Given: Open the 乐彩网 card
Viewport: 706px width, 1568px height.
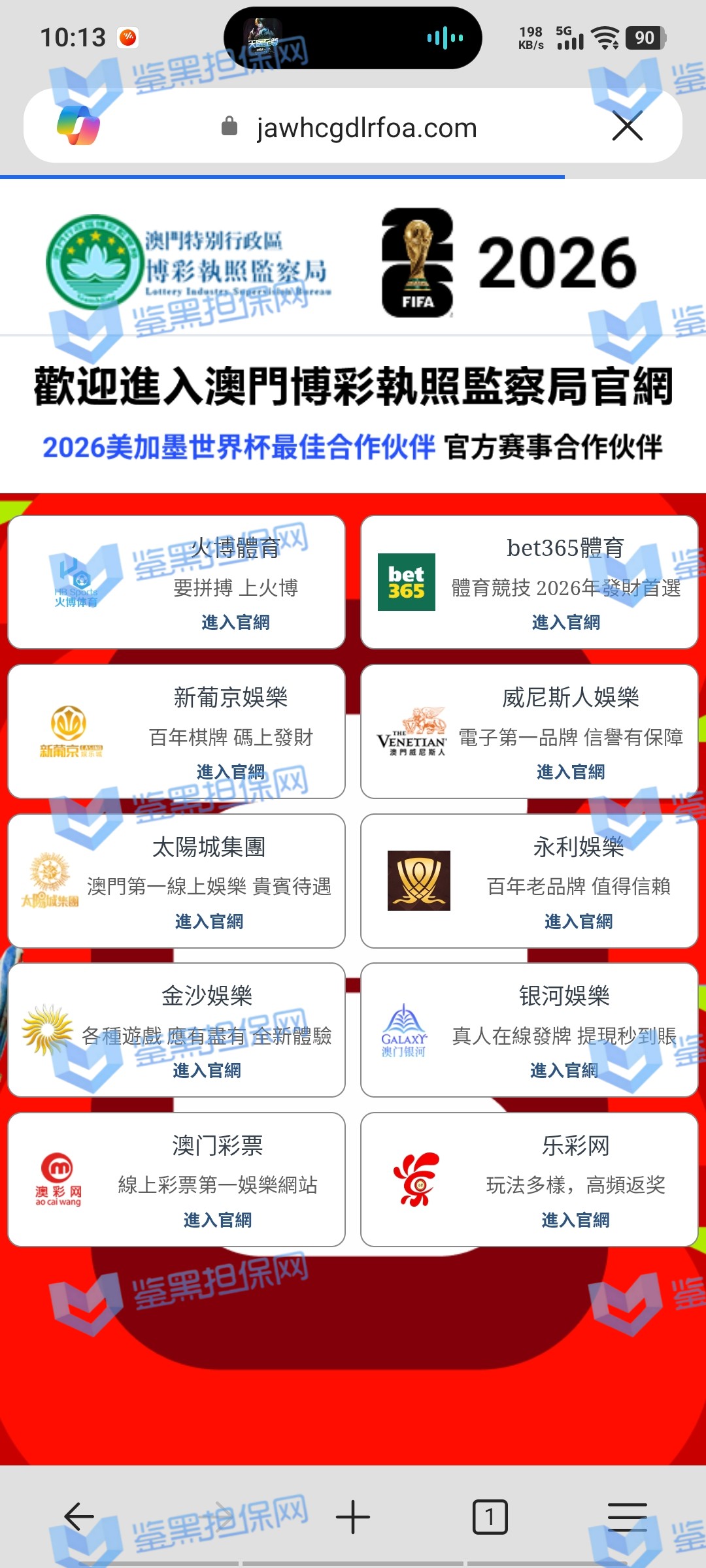Looking at the screenshot, I should tap(529, 1180).
